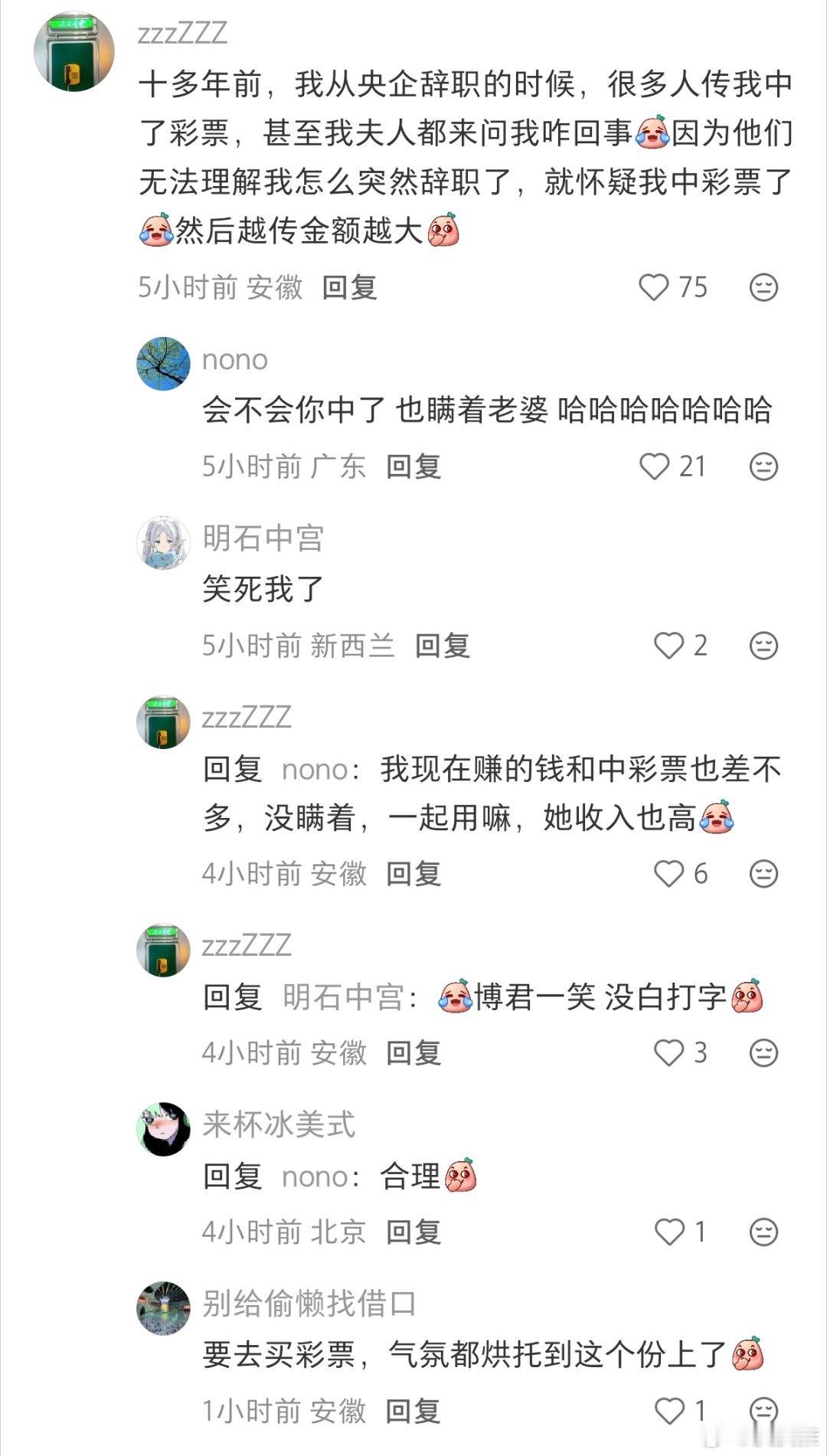Image resolution: width=827 pixels, height=1456 pixels.
Task: Click username zzzZZZ at the top comment
Action: click(x=185, y=32)
